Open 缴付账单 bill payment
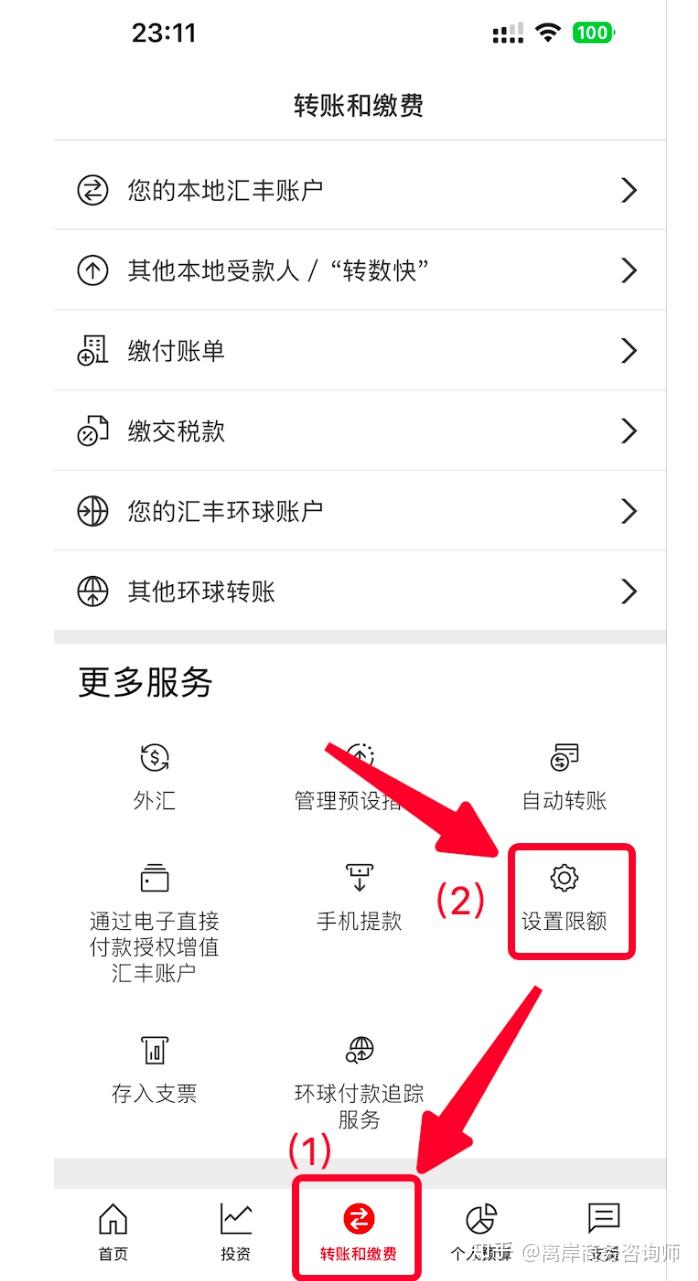 (358, 351)
